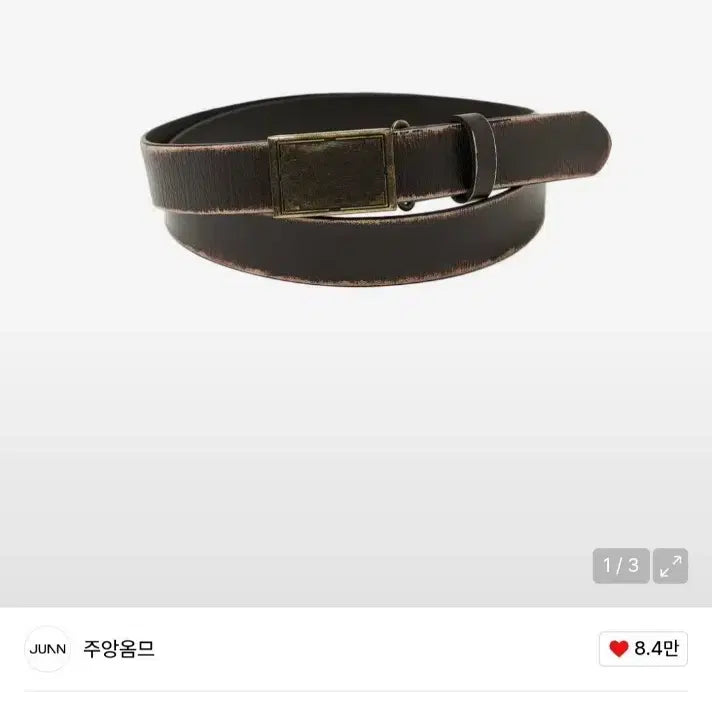The width and height of the screenshot is (712, 712).
Task: Open the belt product photo
Action: click(x=375, y=195)
